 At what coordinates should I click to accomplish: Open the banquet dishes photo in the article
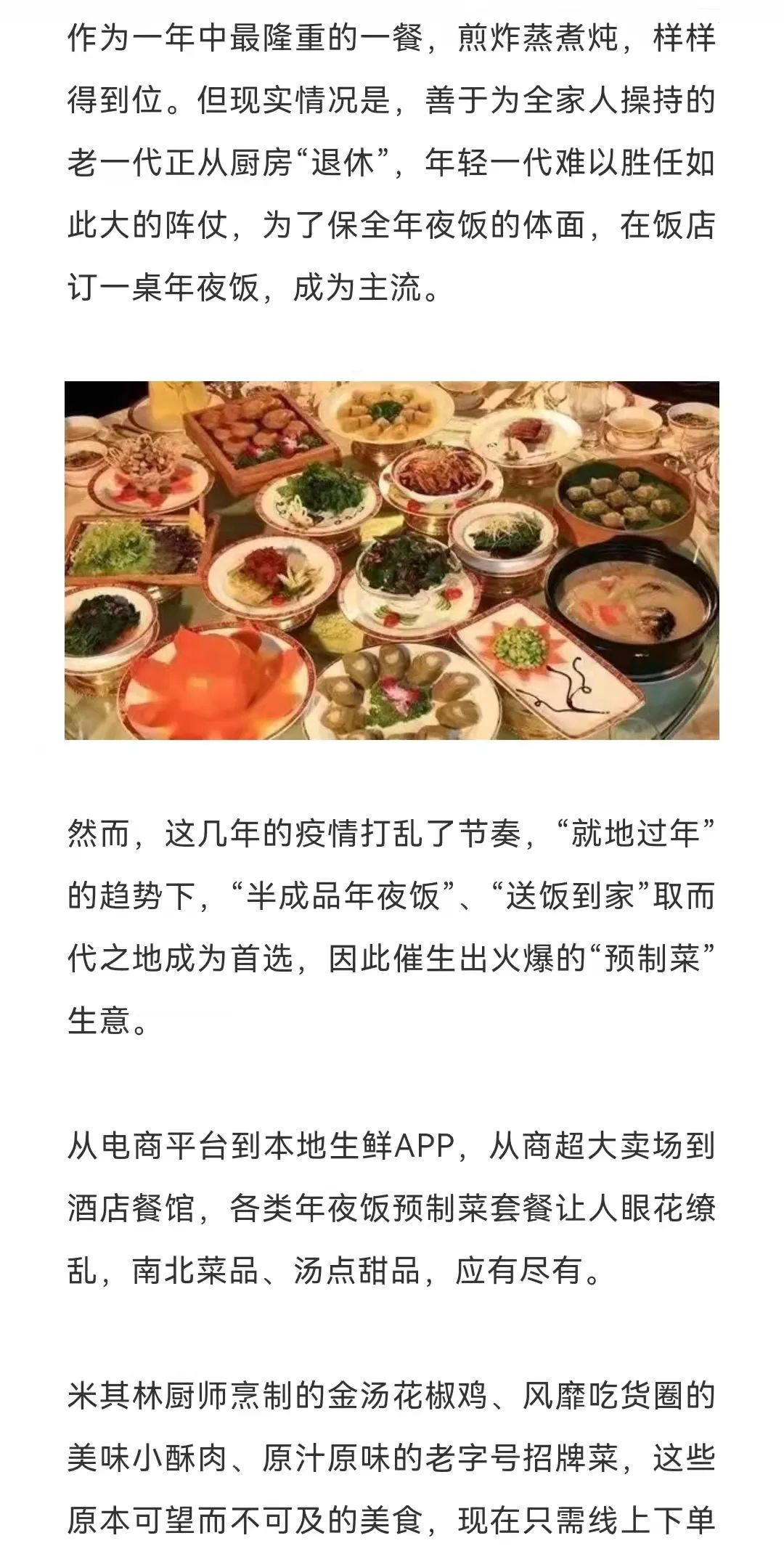click(x=392, y=561)
